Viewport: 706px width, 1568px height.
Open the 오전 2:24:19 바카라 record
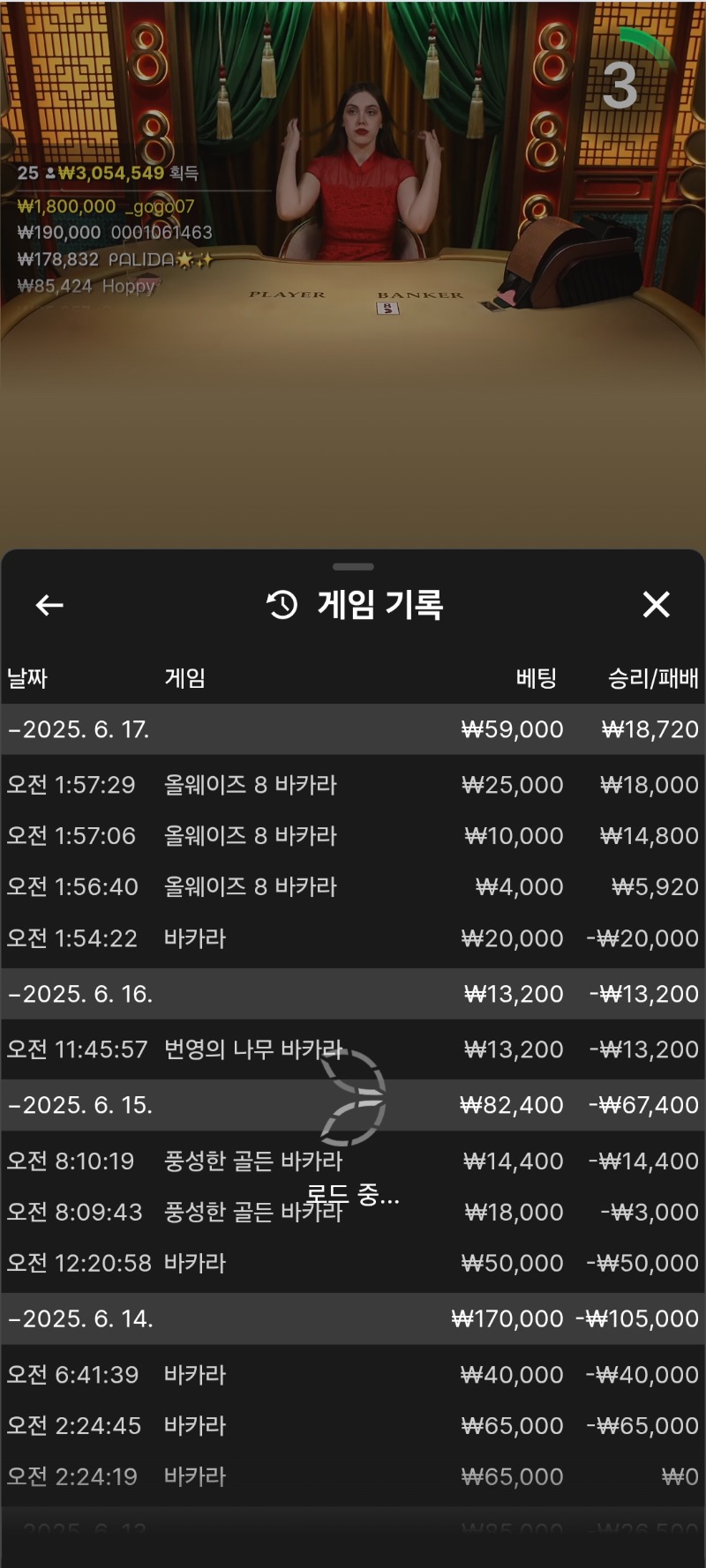point(353,1477)
